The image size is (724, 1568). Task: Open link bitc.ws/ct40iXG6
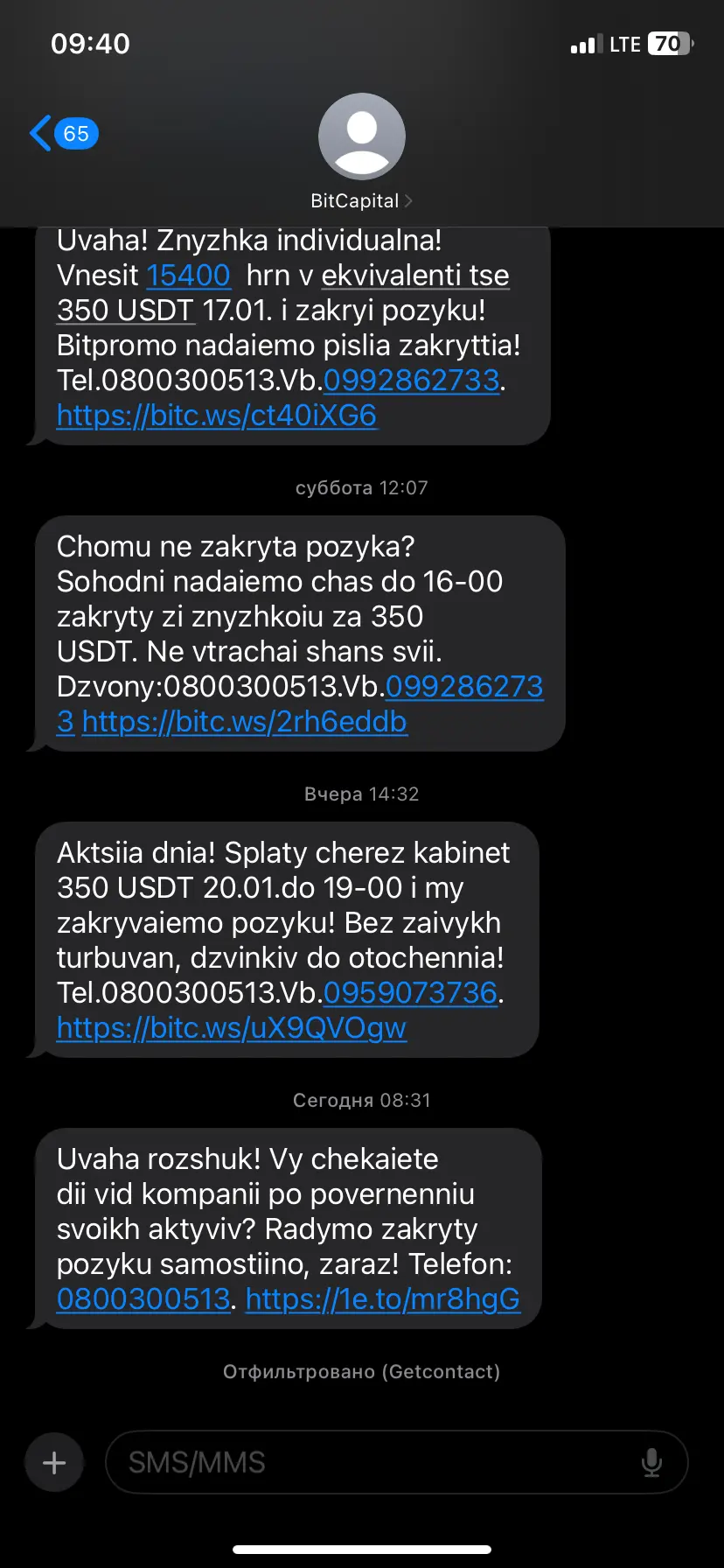click(216, 416)
